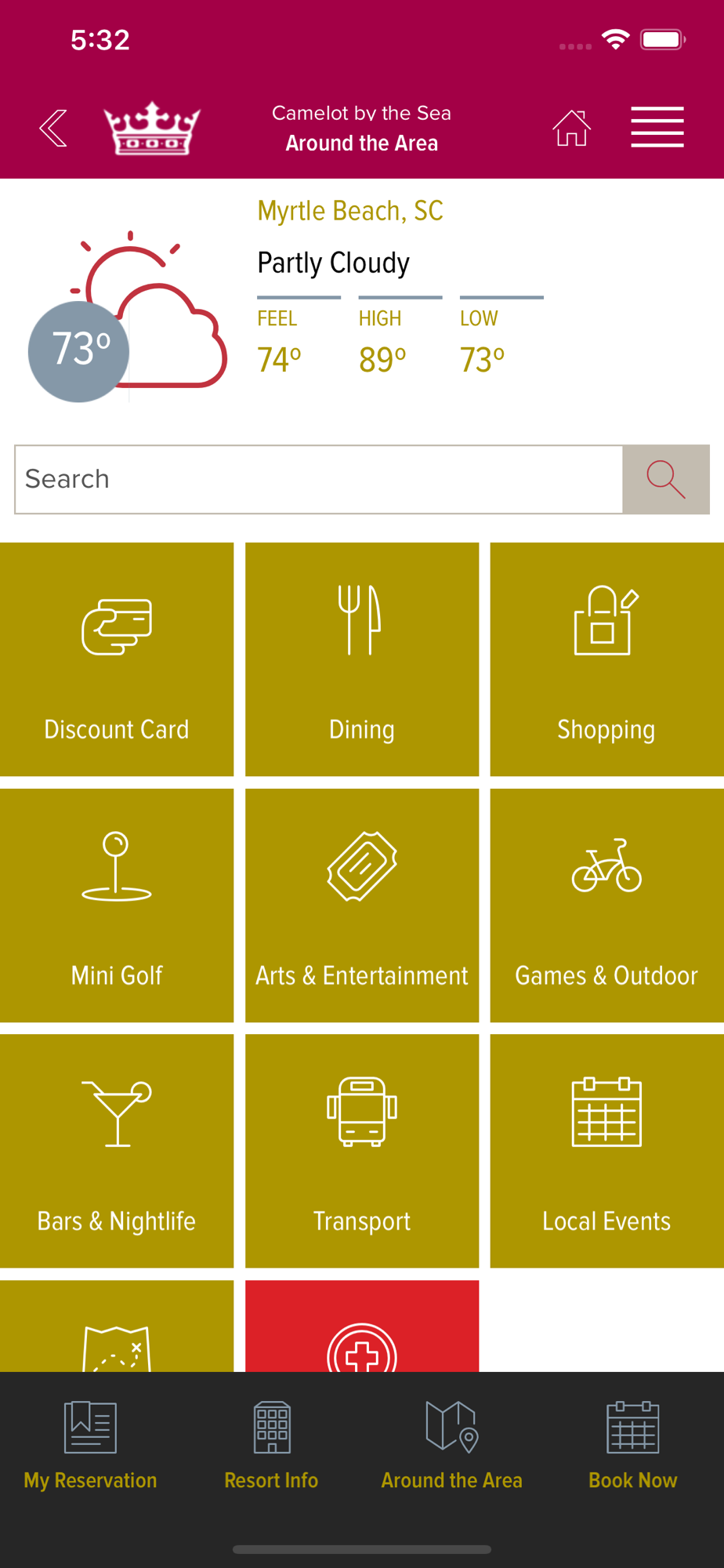Open Games & Outdoor activities
The image size is (724, 1568).
click(606, 906)
